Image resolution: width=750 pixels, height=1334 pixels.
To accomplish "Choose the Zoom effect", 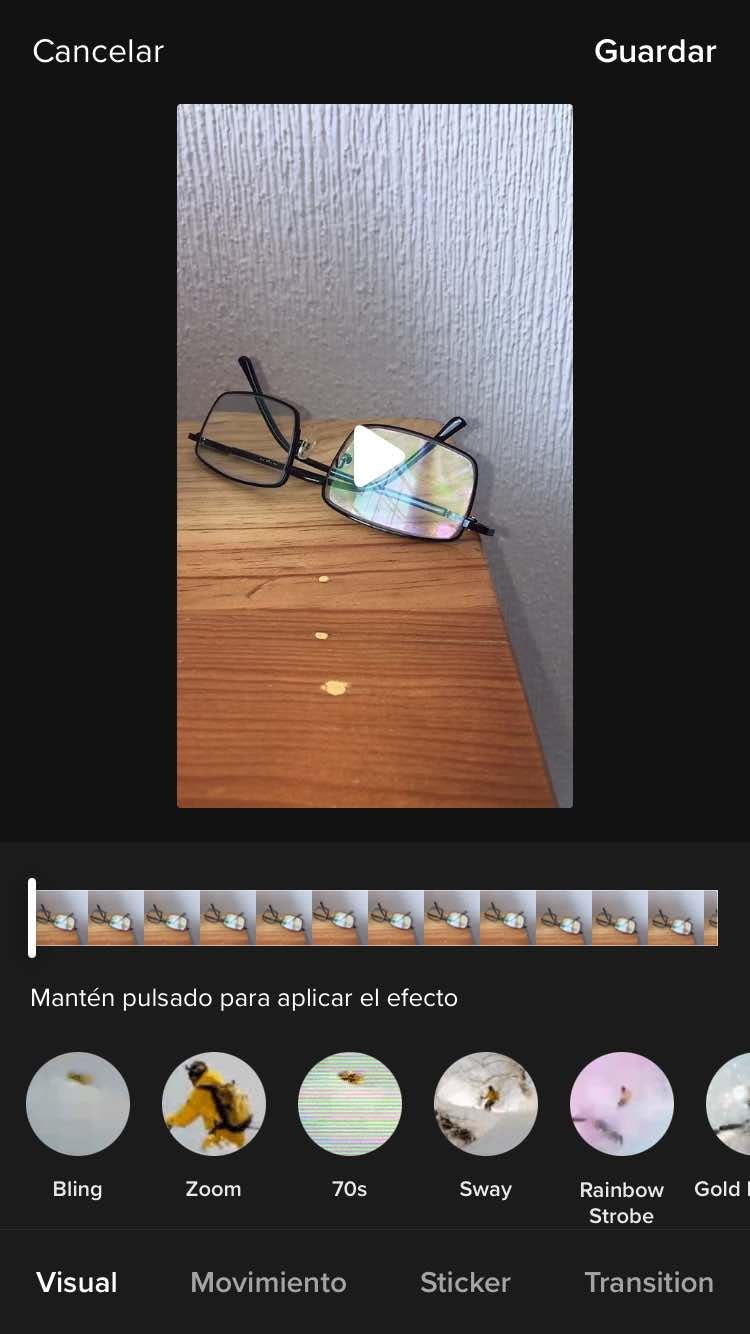I will click(214, 1104).
